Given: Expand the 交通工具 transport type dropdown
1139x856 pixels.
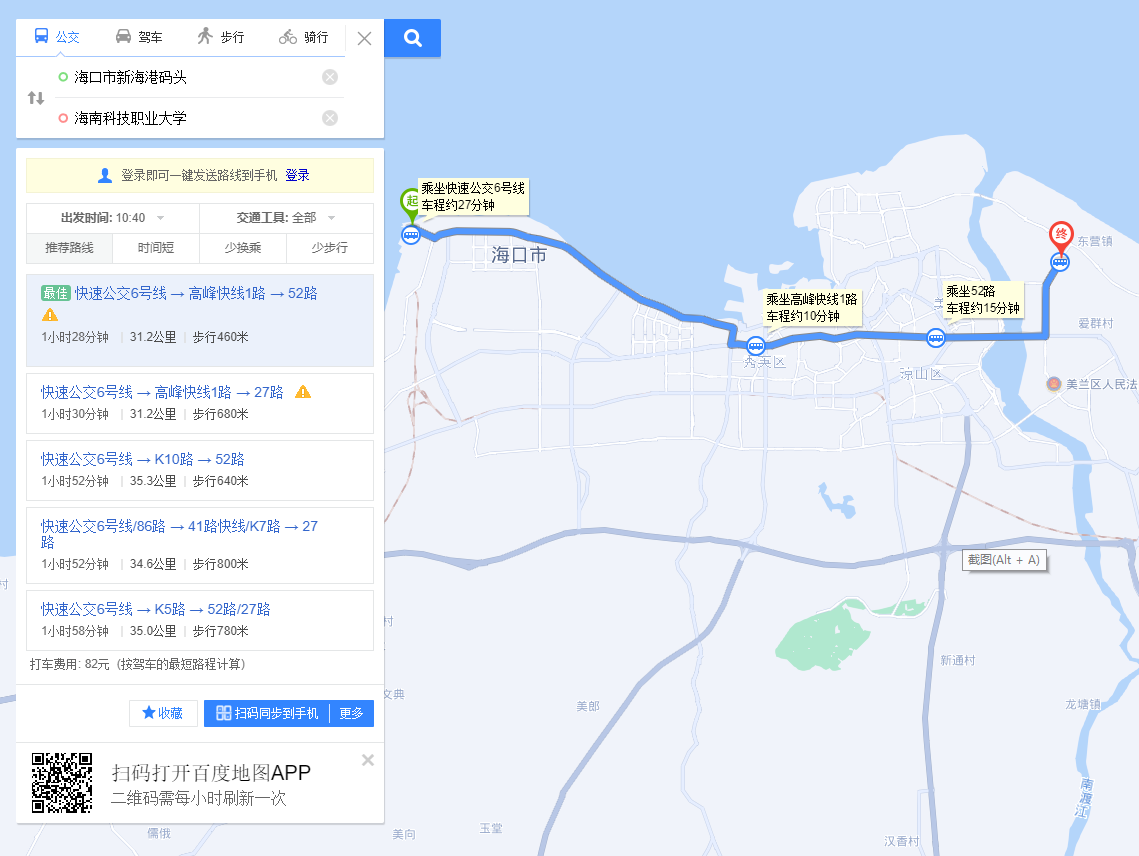Looking at the screenshot, I should tap(331, 218).
